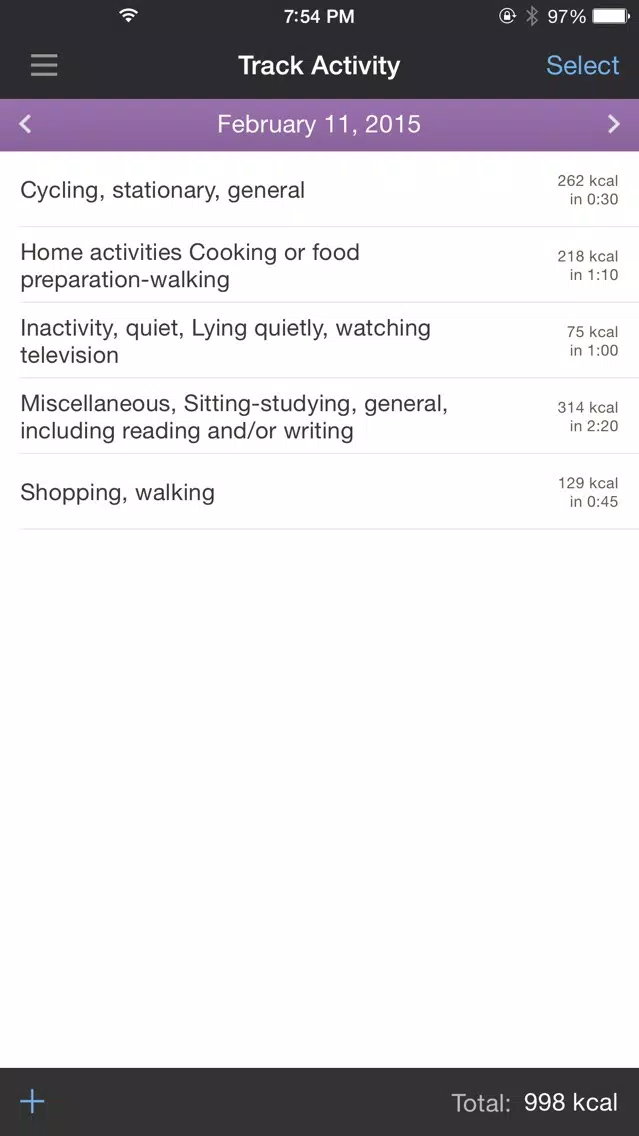Image resolution: width=639 pixels, height=1136 pixels.
Task: Open the Cycling, stationary, general entry
Action: pyautogui.click(x=320, y=190)
